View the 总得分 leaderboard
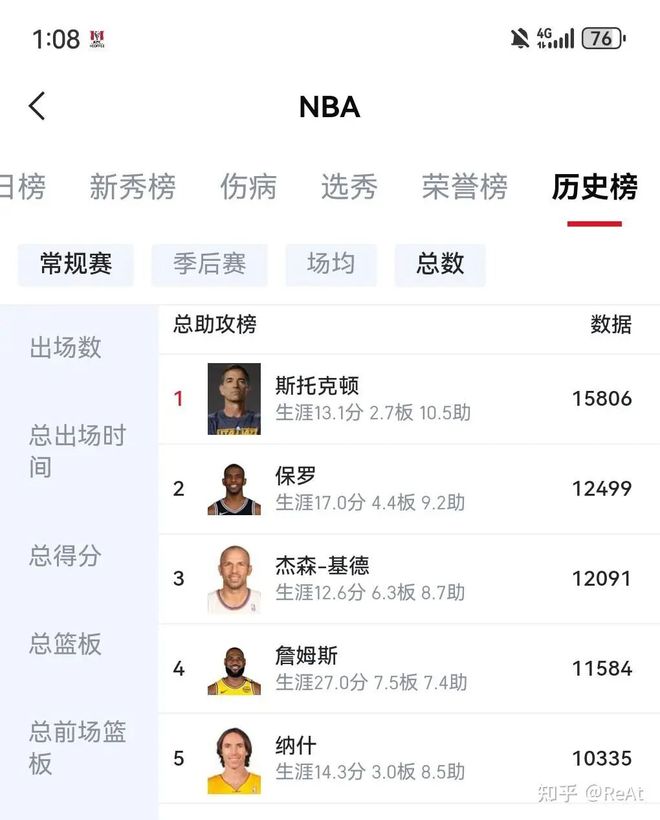660x820 pixels. 66,556
